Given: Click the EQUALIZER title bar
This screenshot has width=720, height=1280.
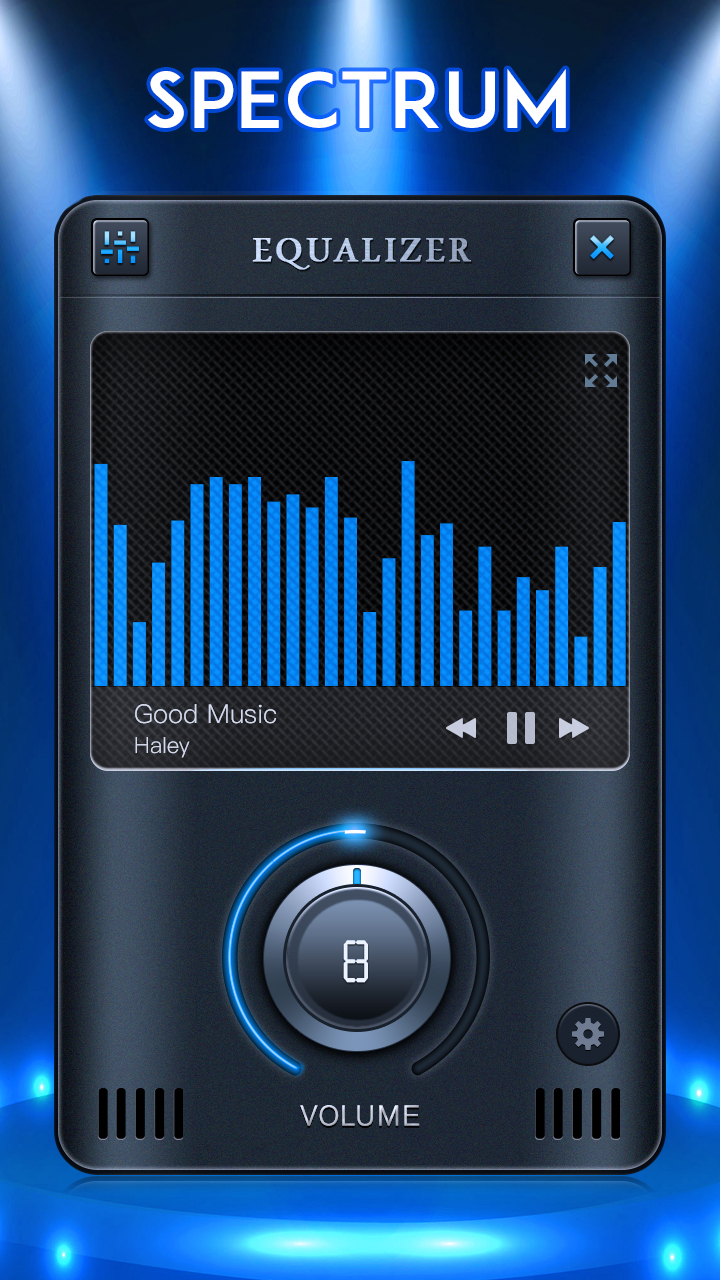Looking at the screenshot, I should (360, 248).
